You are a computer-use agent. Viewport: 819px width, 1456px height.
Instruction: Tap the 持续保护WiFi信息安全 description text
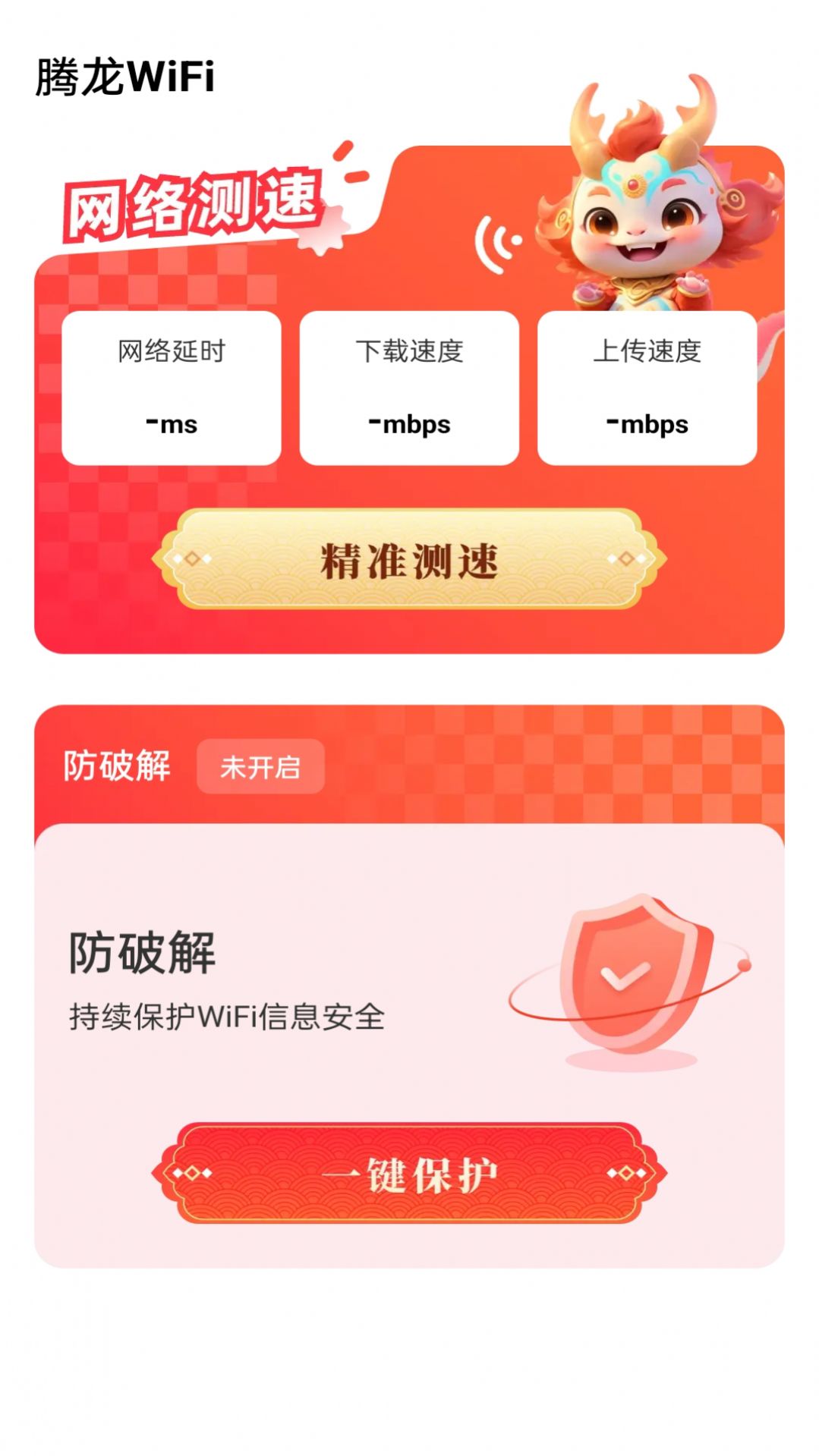(228, 1013)
